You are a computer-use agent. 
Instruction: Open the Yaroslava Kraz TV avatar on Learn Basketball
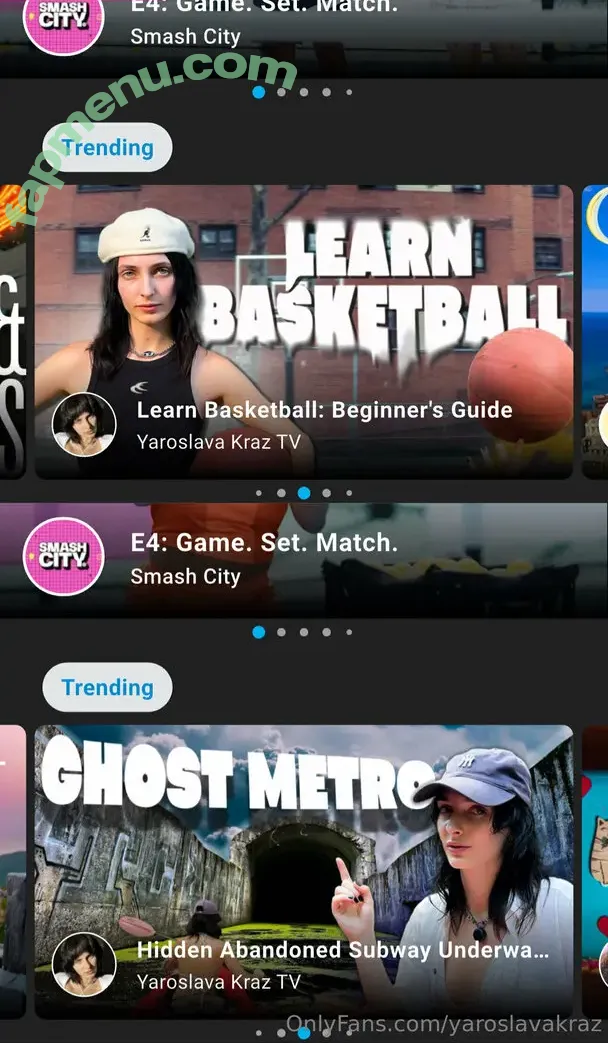point(84,425)
